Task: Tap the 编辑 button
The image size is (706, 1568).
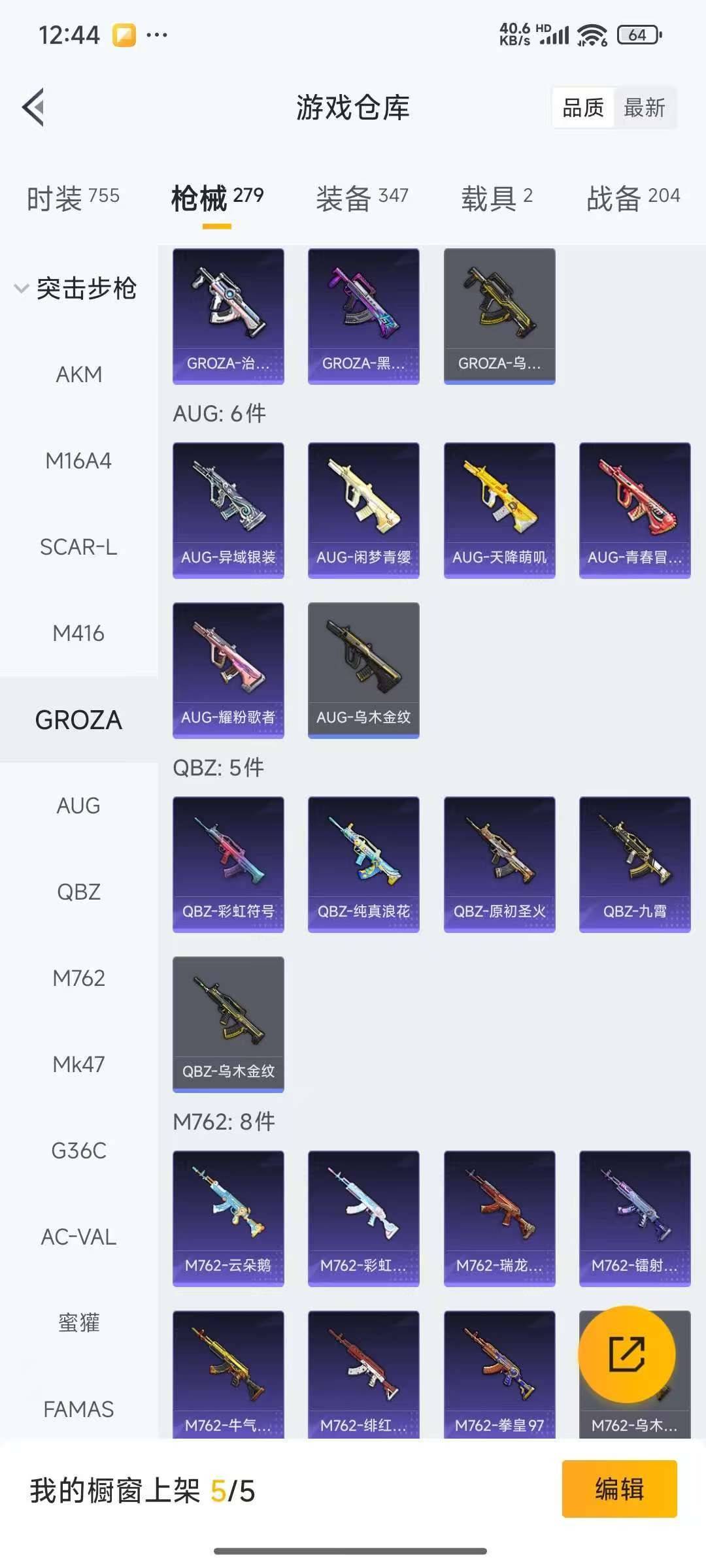Action: (619, 1489)
